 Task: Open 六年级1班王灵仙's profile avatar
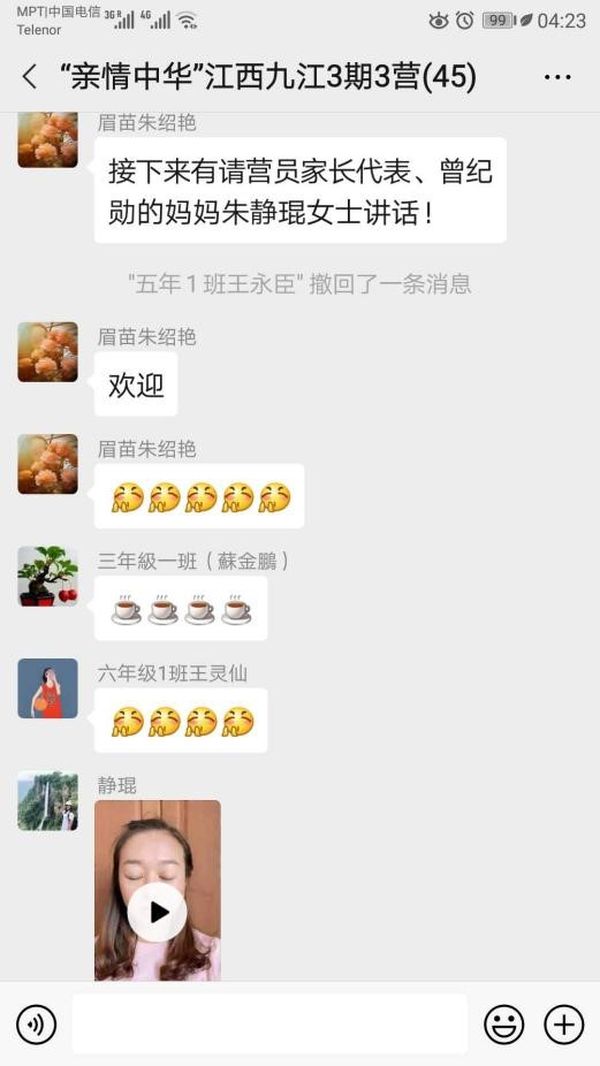click(47, 688)
